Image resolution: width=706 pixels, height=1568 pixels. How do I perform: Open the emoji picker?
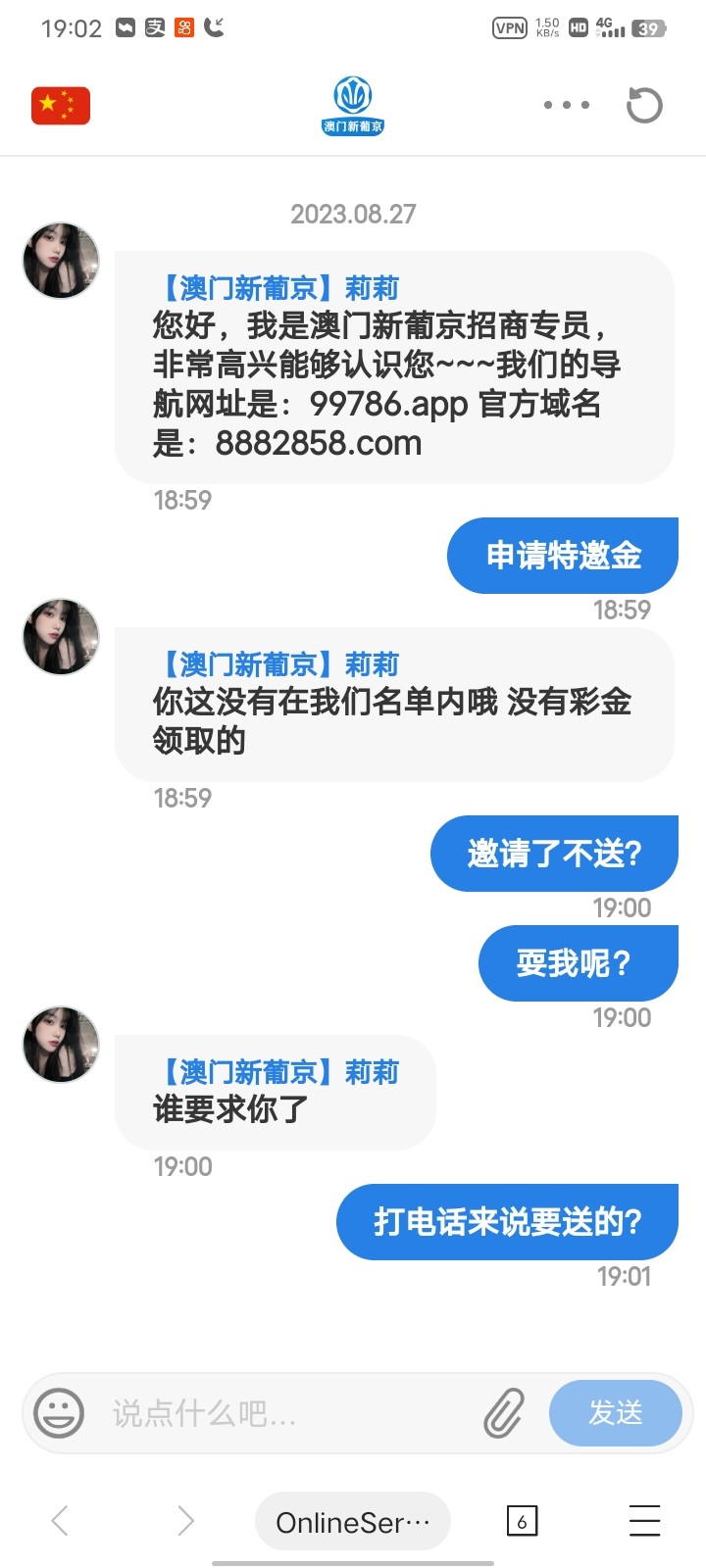tap(59, 1413)
